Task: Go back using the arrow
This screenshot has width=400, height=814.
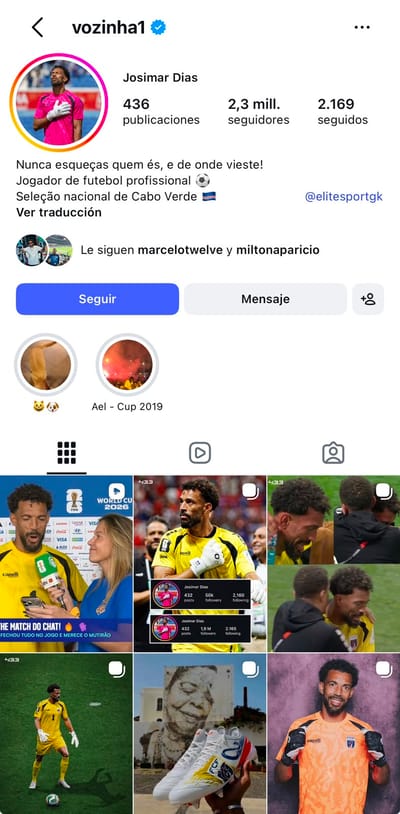Action: click(x=37, y=28)
